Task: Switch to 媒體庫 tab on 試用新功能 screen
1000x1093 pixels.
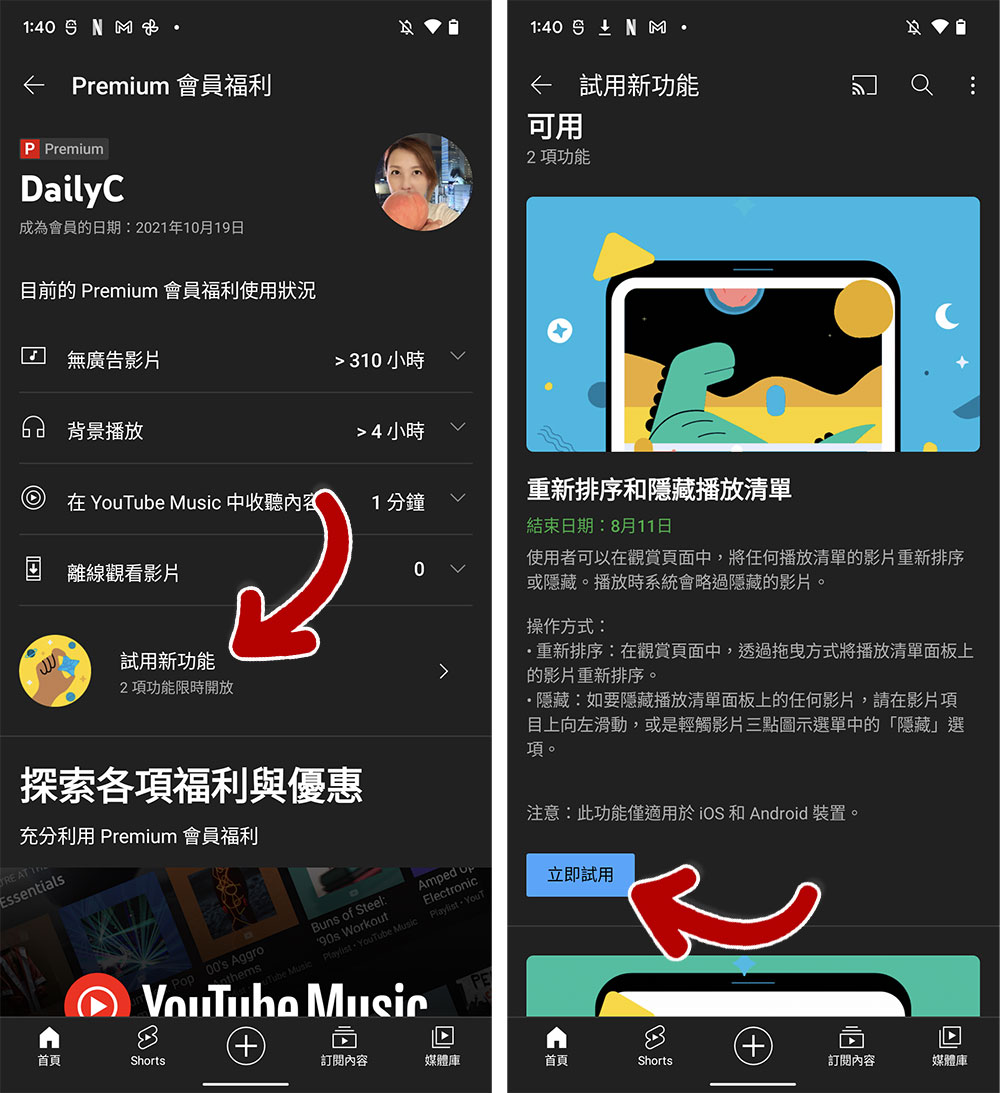Action: coord(949,1045)
